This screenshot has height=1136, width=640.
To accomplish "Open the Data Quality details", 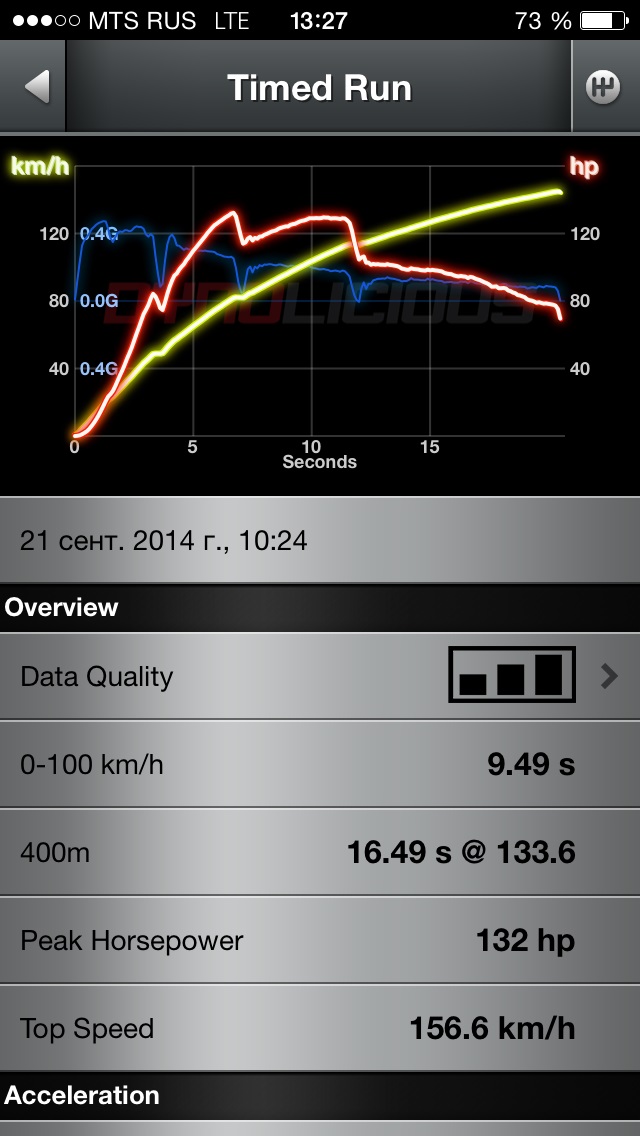I will (x=320, y=676).
